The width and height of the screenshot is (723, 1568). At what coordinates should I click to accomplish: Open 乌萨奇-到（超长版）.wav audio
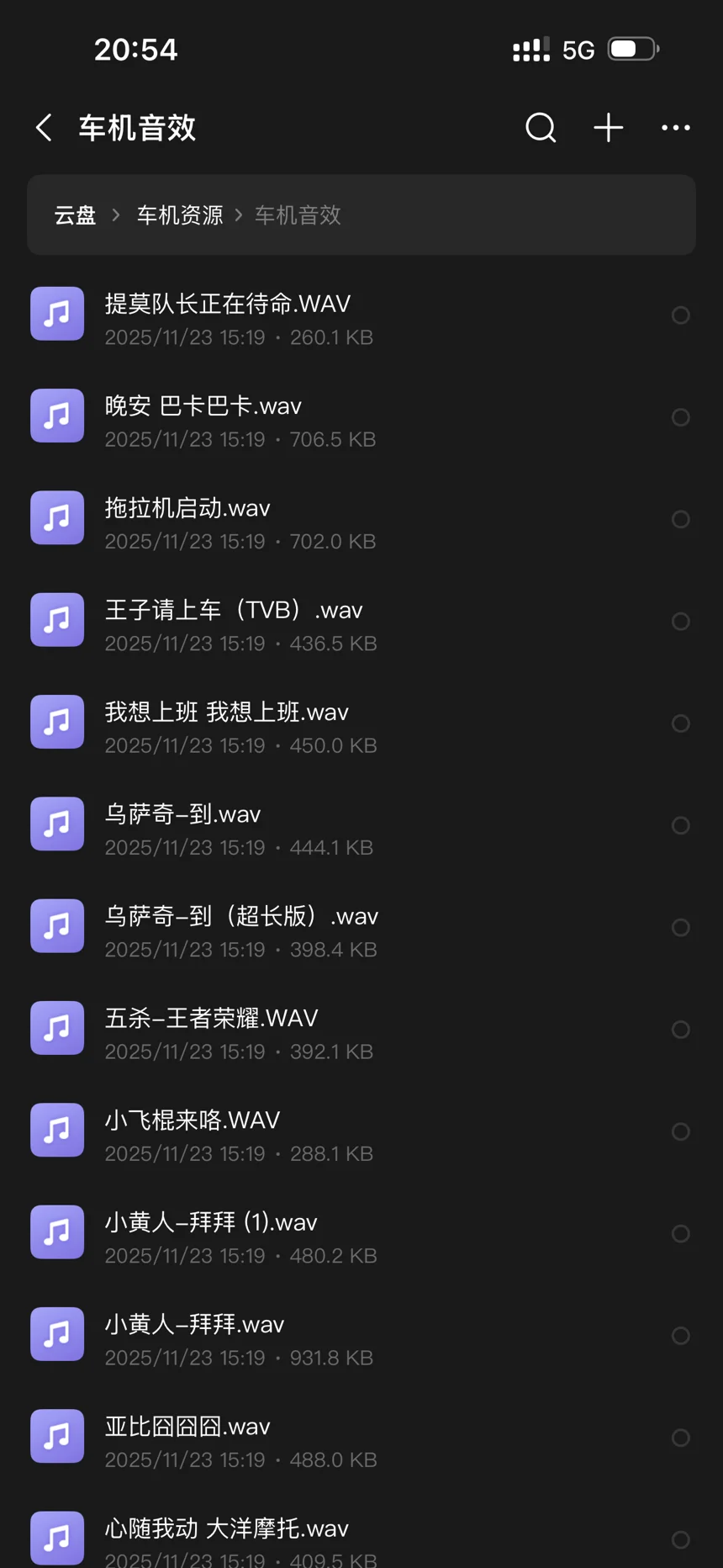click(241, 928)
